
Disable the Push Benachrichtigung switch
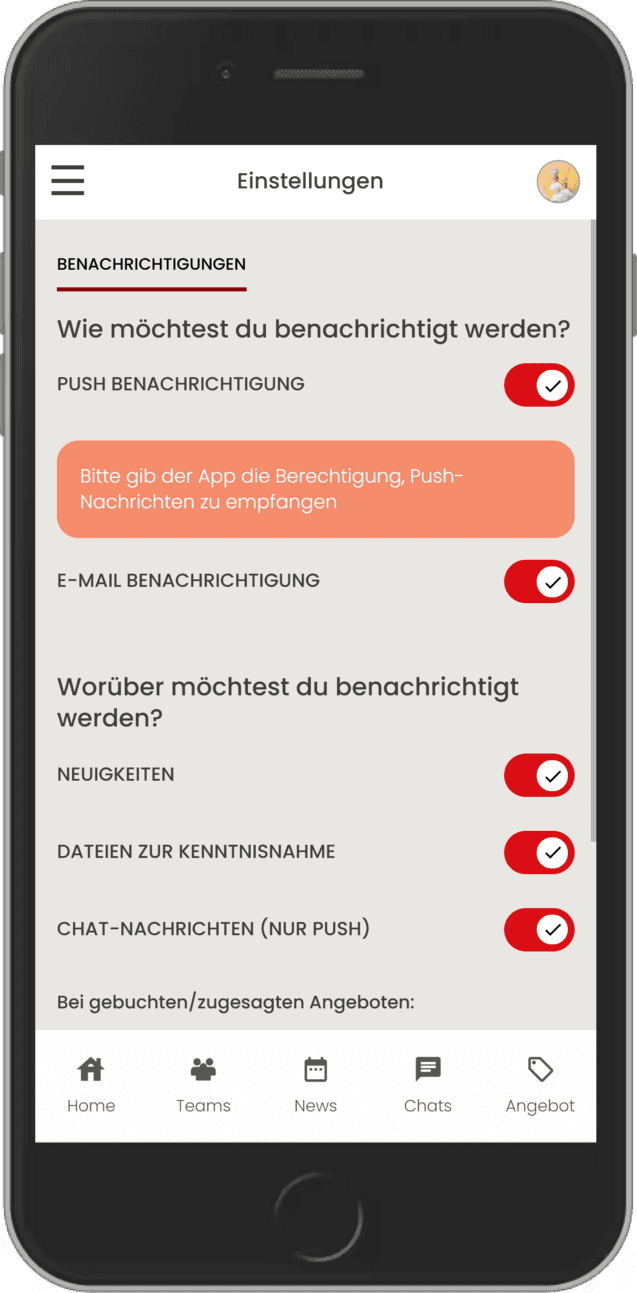[539, 385]
